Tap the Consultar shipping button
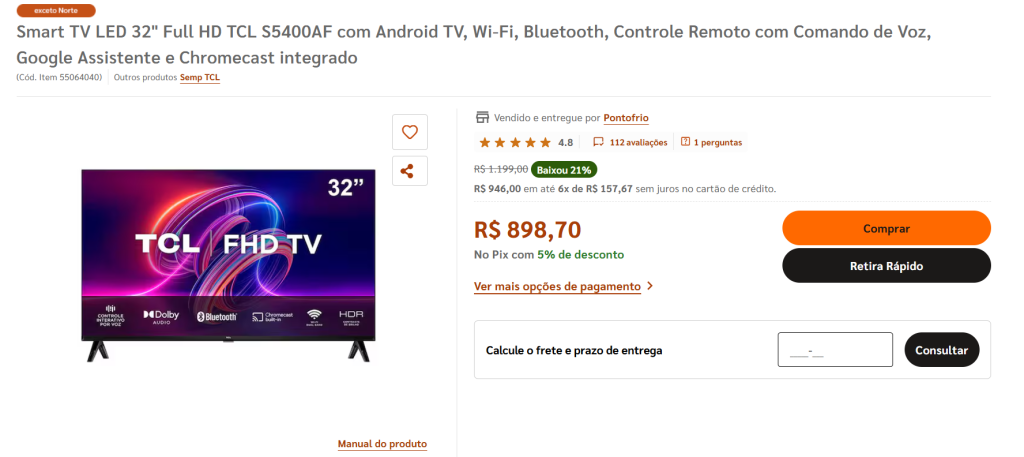 coord(941,350)
